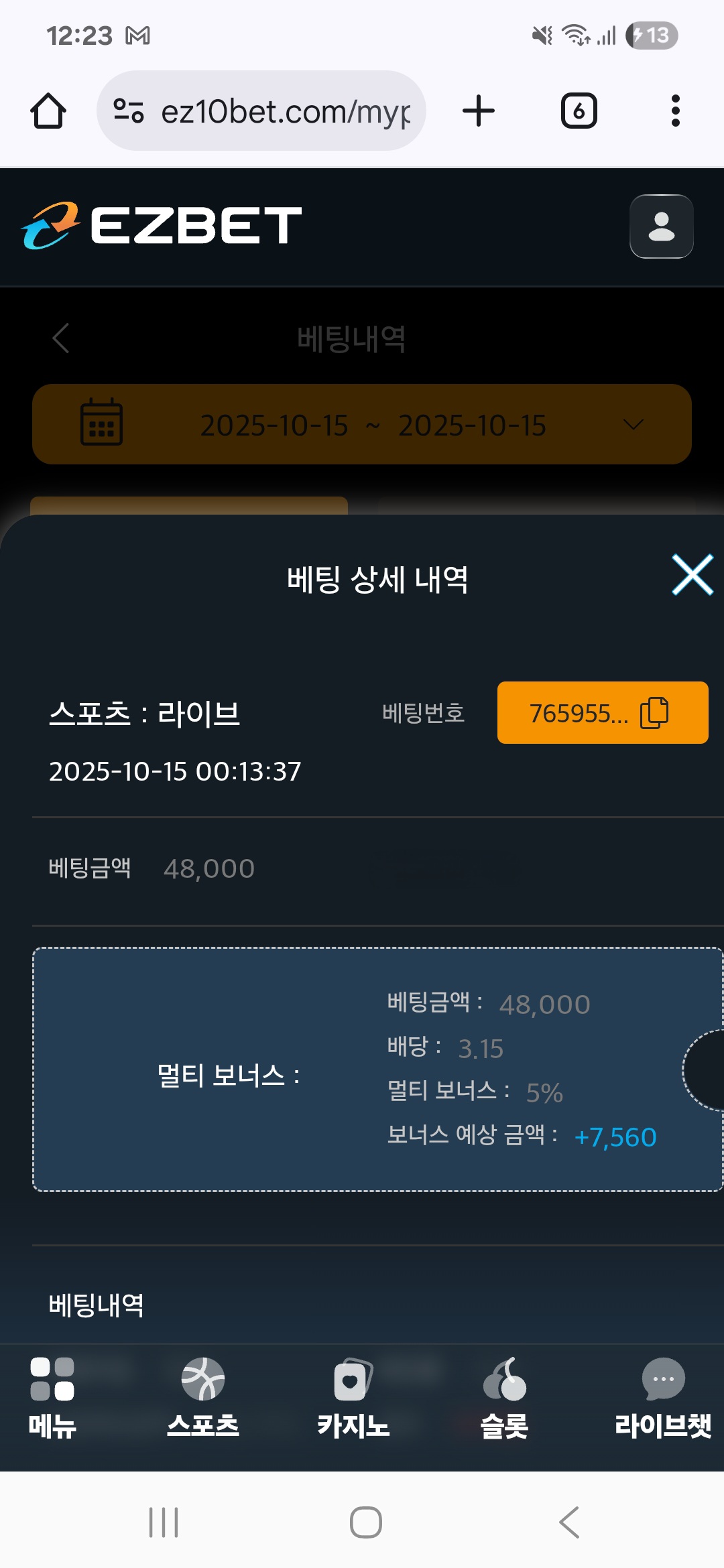Open the 메뉴 navigation tab
Screen dimensions: 724x1568
click(x=52, y=1398)
